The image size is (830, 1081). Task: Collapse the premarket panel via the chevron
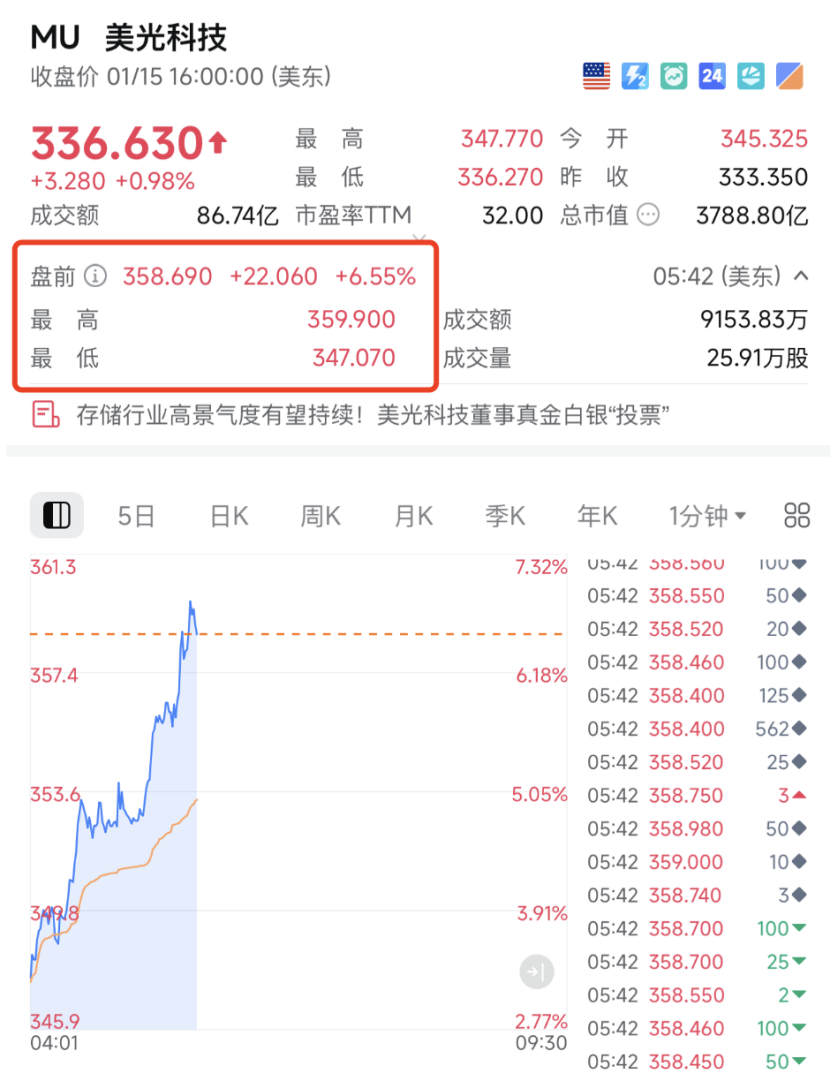coord(800,276)
